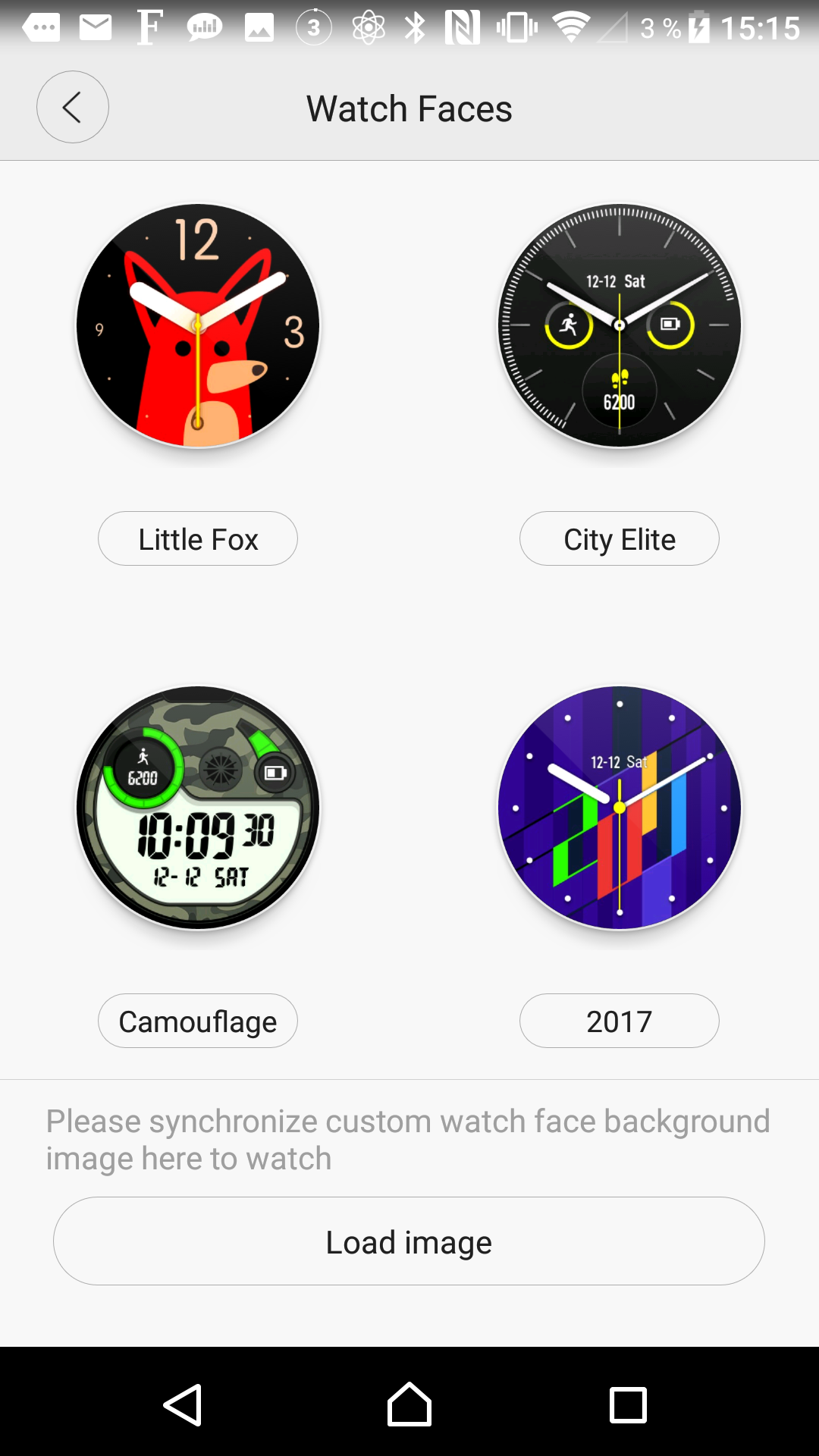
Task: Choose the City Elite button
Action: 620,538
